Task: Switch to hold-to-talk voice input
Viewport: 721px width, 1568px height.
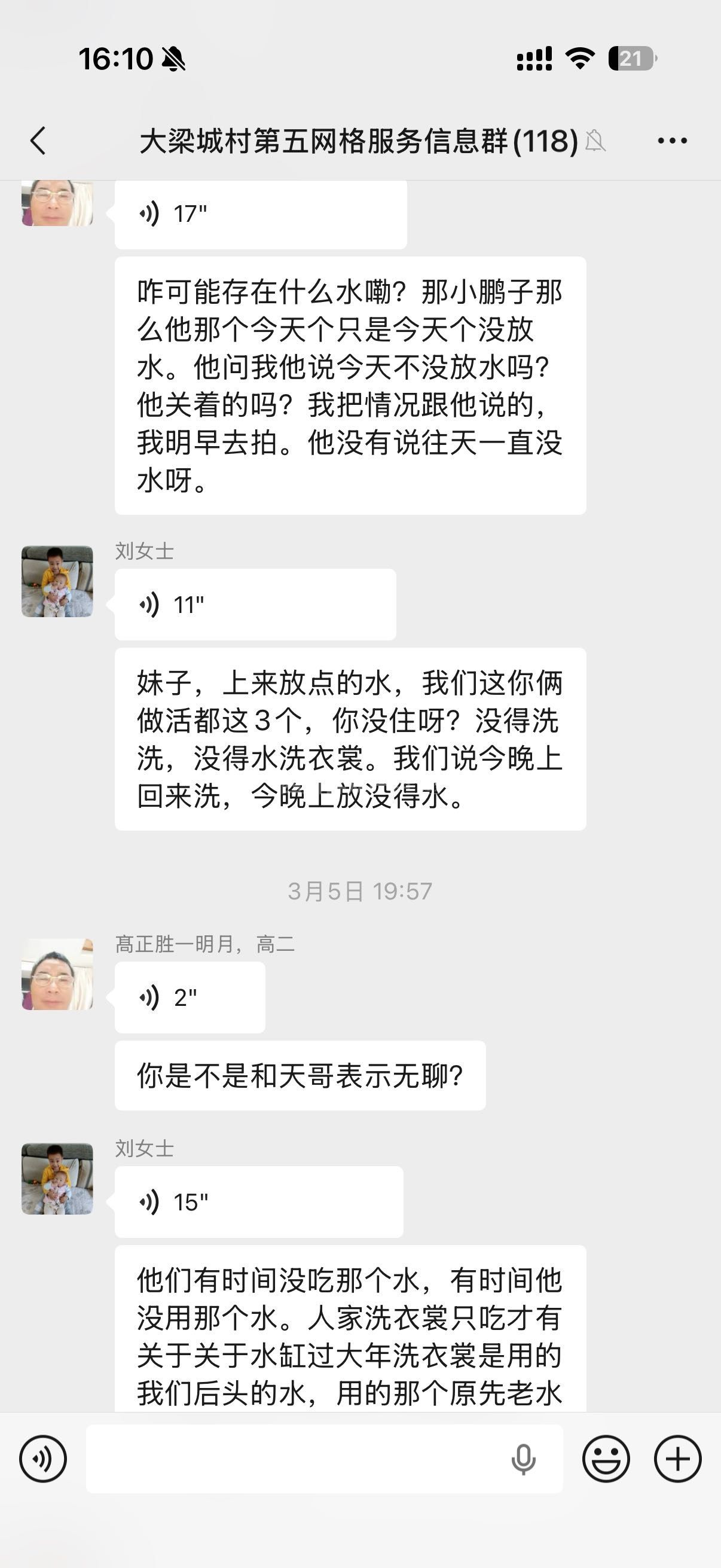Action: [42, 1459]
